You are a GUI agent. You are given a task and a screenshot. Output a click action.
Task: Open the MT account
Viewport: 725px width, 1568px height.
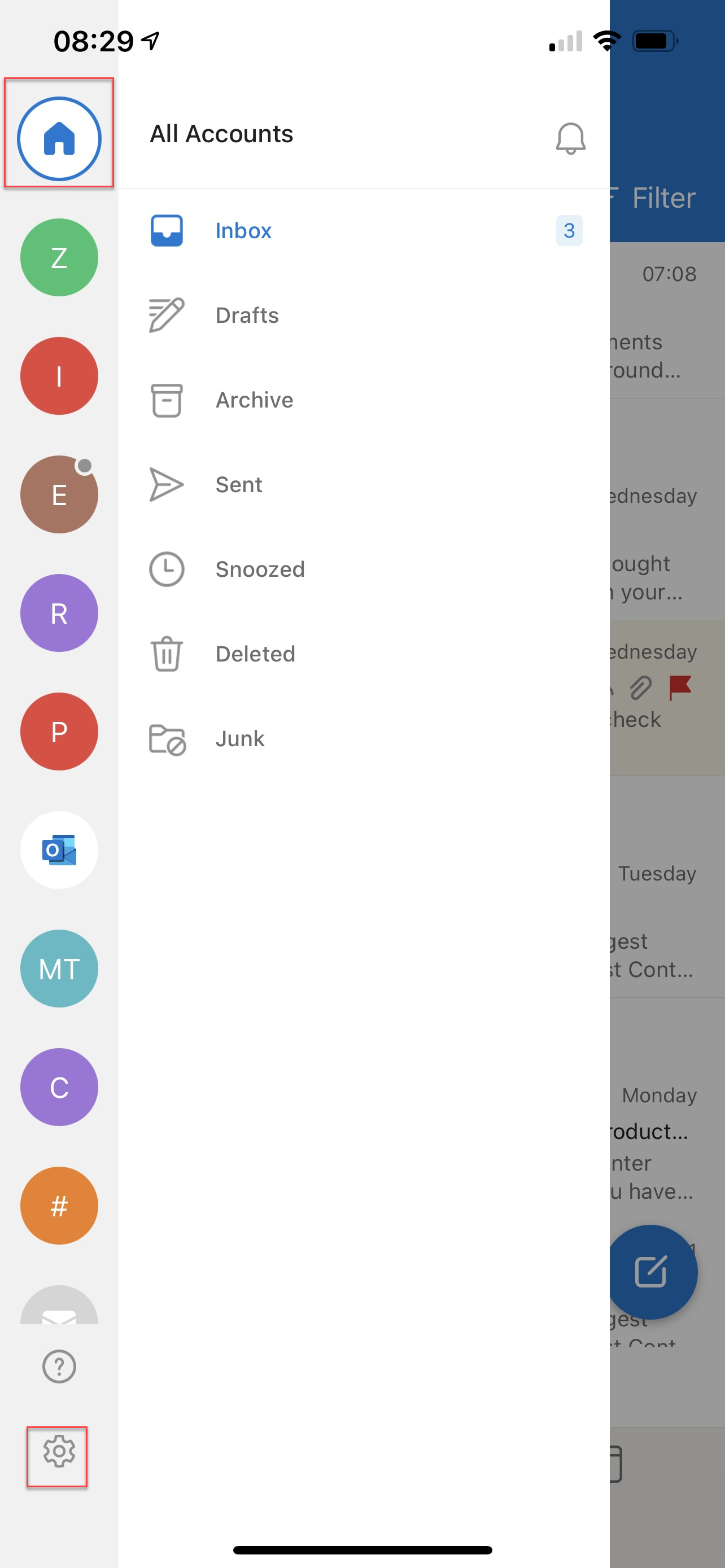[x=58, y=969]
